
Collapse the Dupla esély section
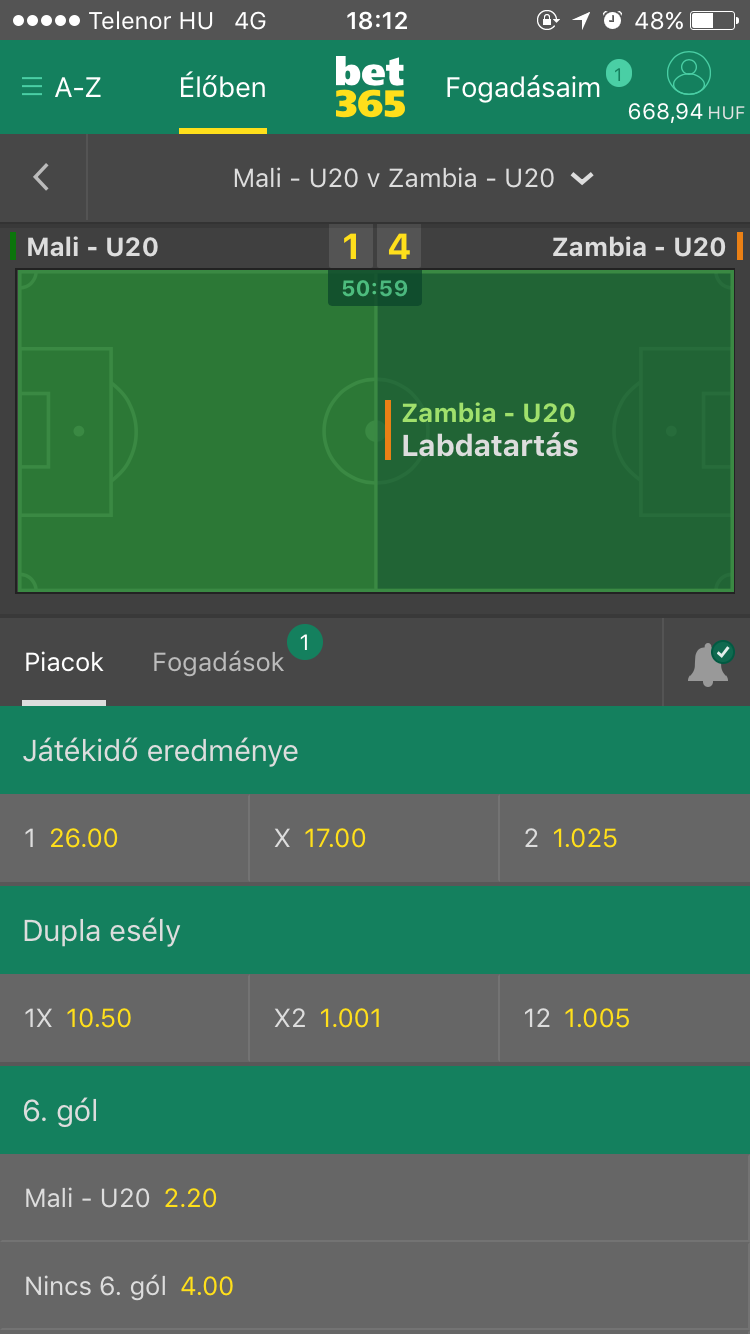point(375,931)
